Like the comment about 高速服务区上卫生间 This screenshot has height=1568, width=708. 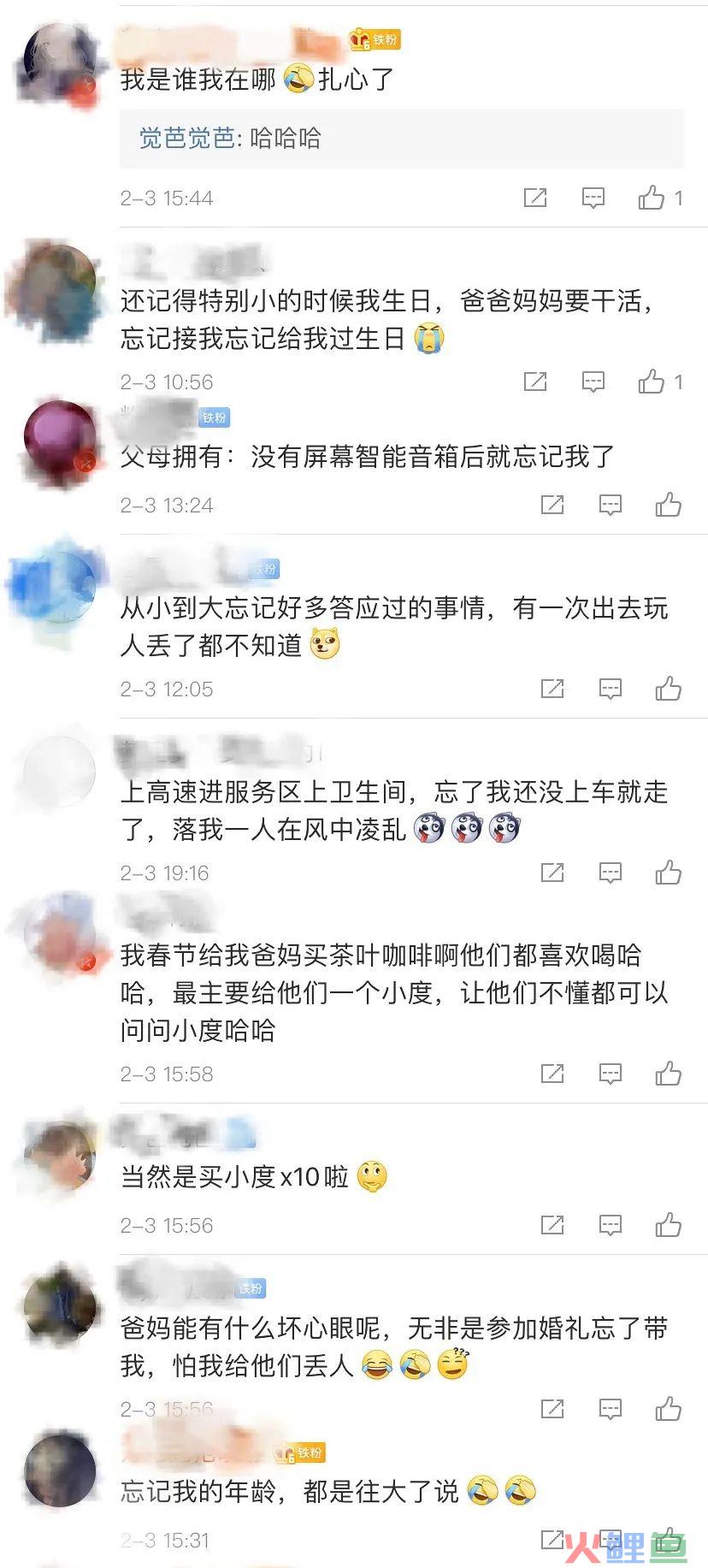point(668,873)
